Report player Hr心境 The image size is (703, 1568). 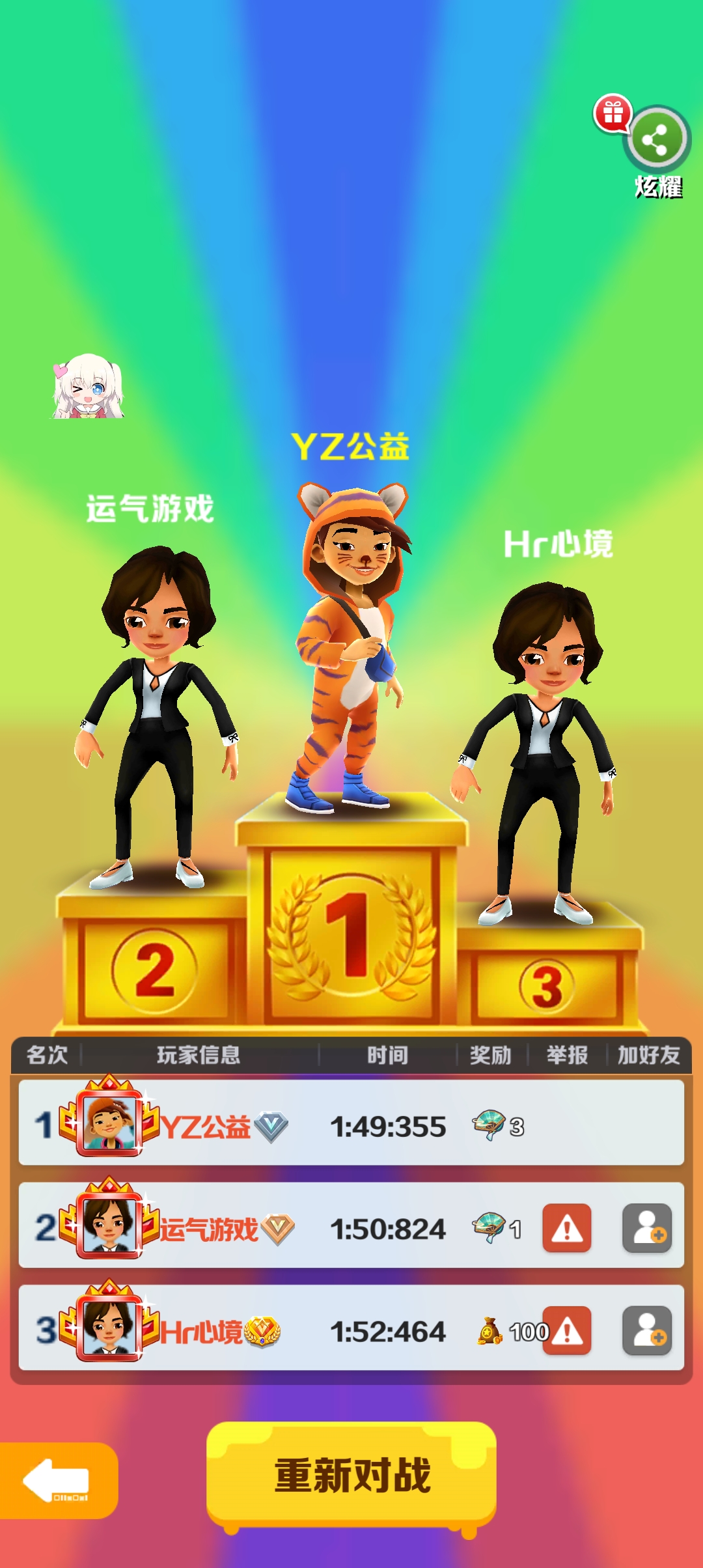[567, 1330]
